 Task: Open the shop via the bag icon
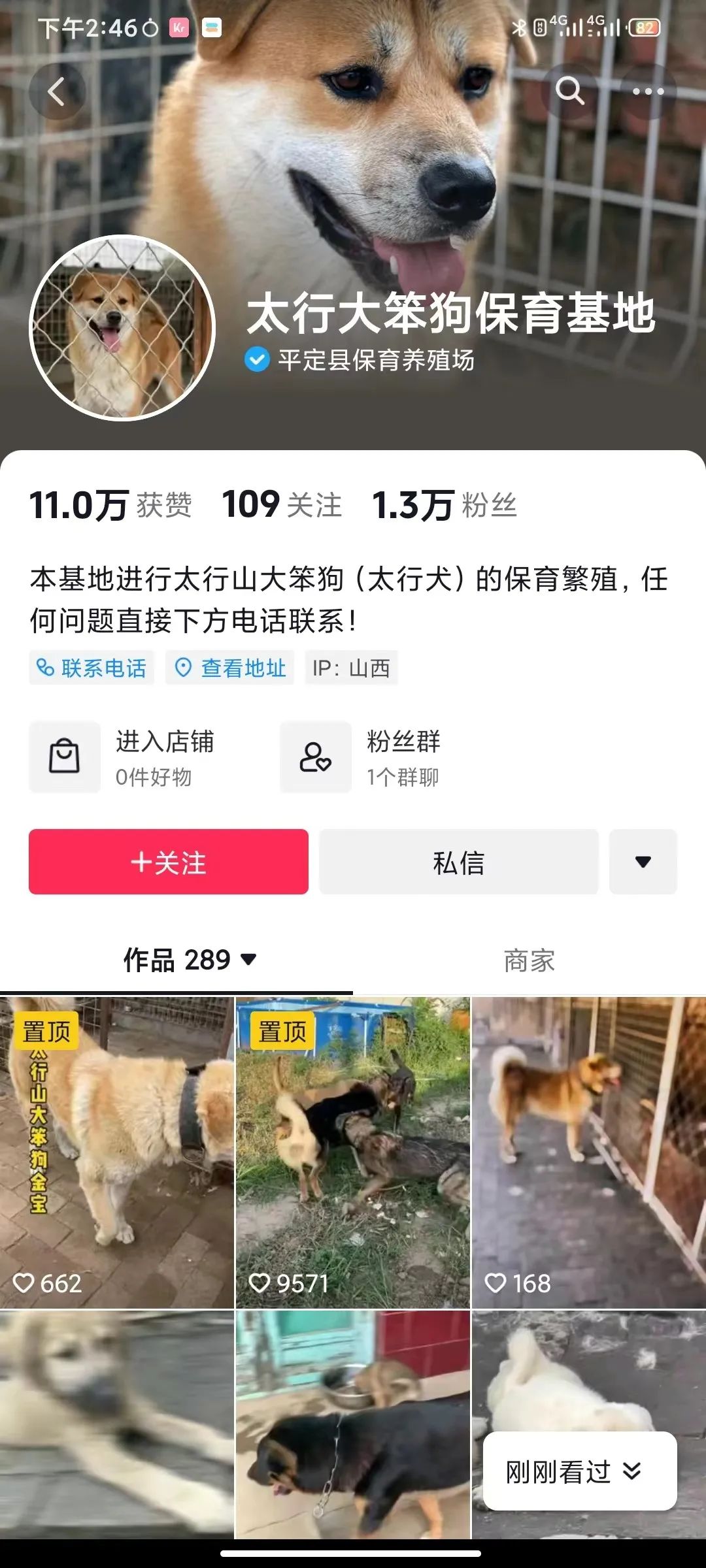65,757
